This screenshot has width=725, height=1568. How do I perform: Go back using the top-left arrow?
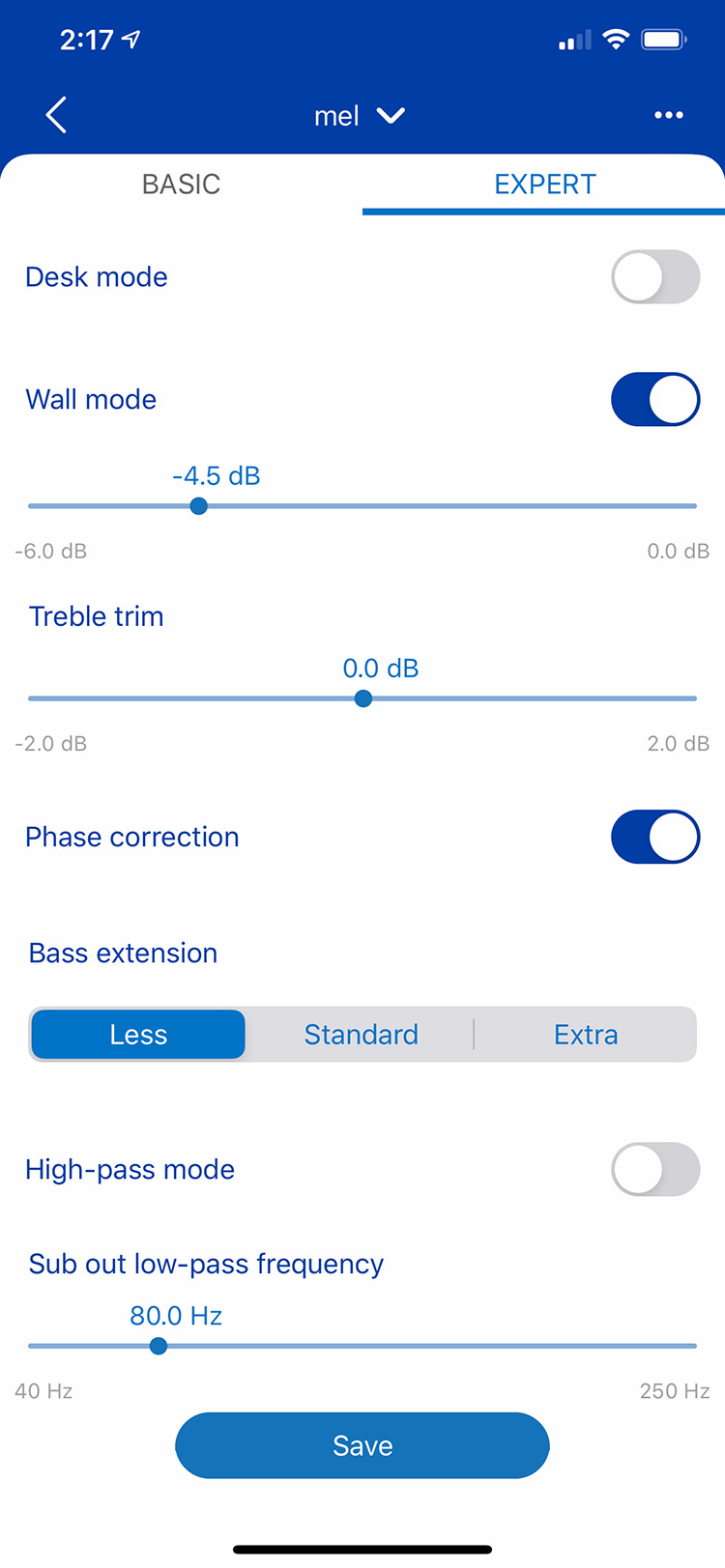pos(56,115)
